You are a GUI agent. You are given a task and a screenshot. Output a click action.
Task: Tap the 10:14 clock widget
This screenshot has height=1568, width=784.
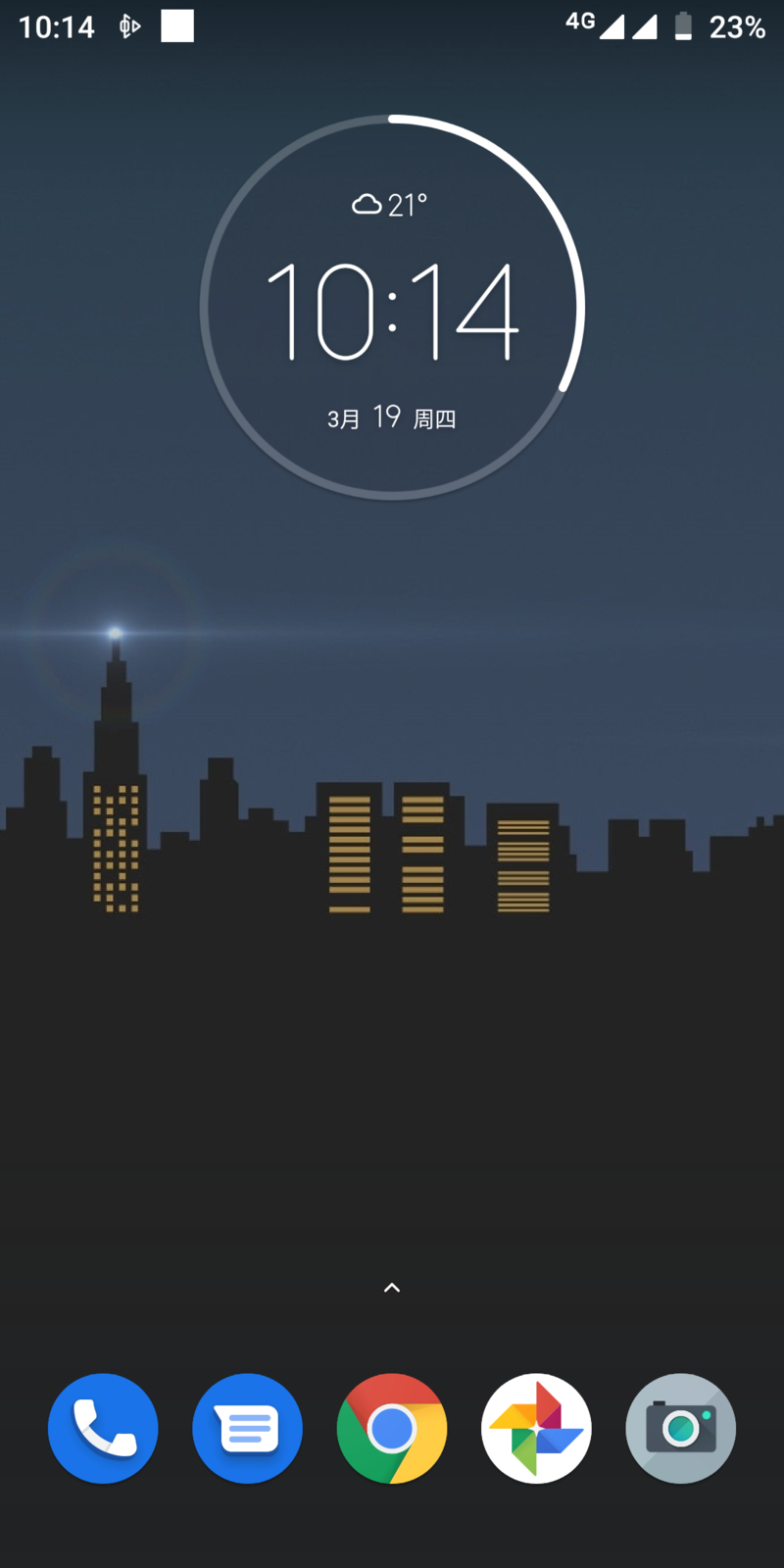point(392,310)
